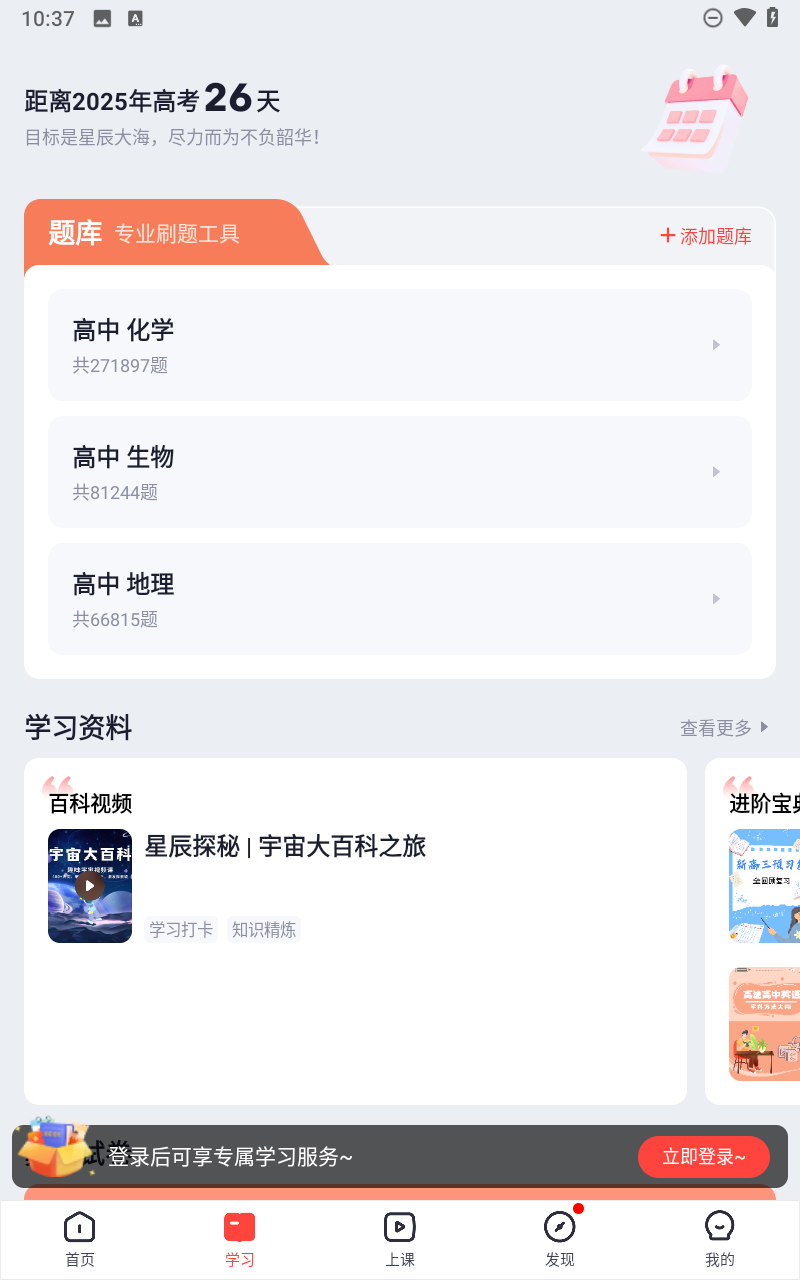The image size is (800, 1280).
Task: Open the 高中 生物 question bank
Action: [400, 472]
